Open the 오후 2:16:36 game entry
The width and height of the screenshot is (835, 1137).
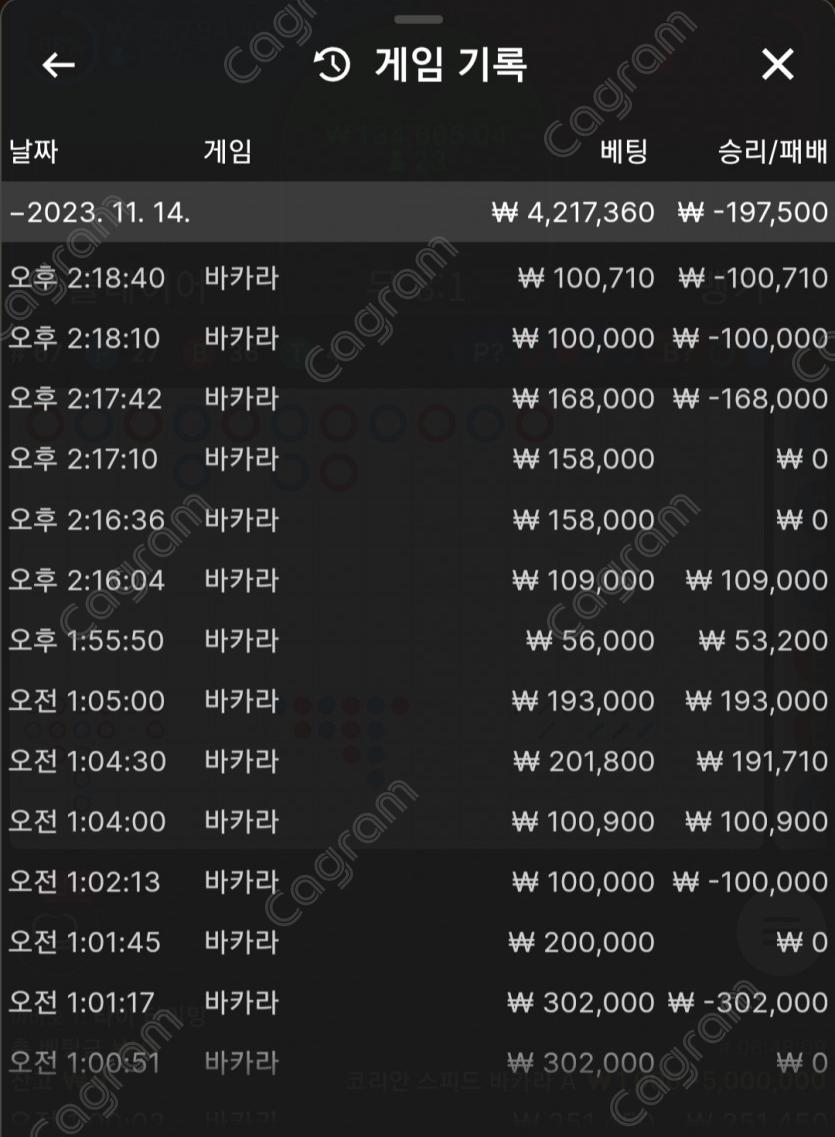[417, 519]
